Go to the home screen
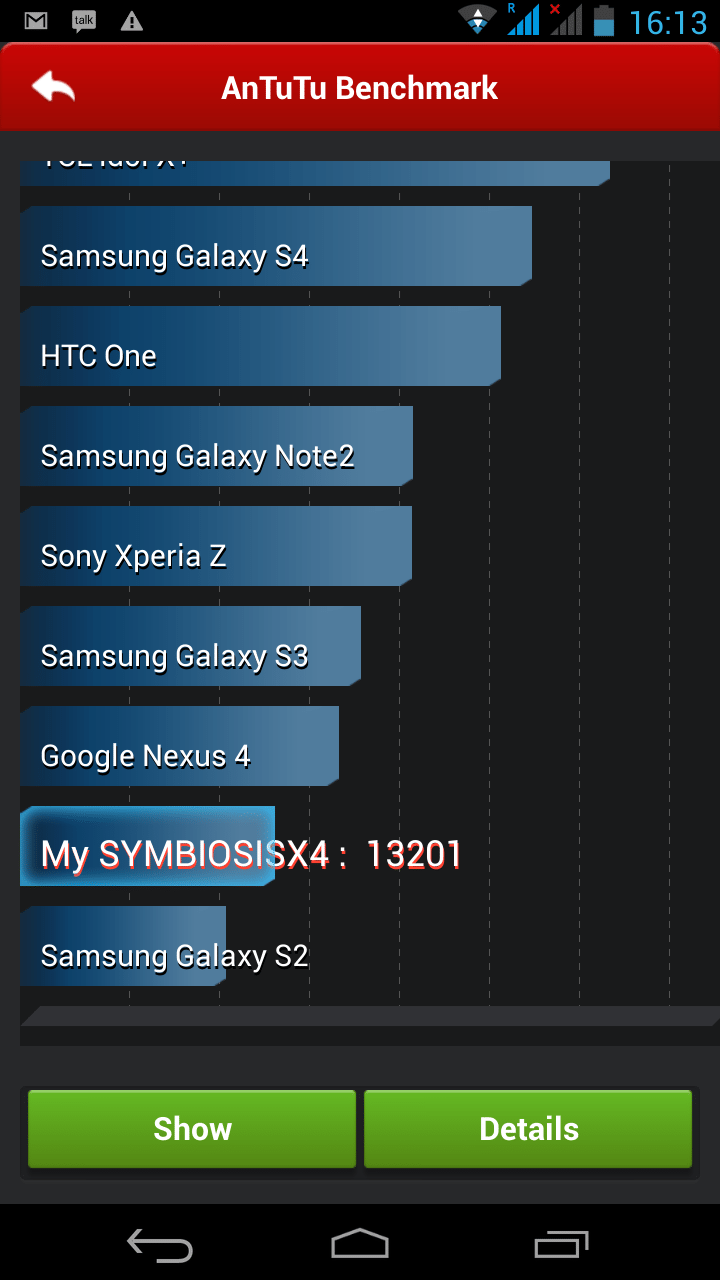 pyautogui.click(x=360, y=1244)
